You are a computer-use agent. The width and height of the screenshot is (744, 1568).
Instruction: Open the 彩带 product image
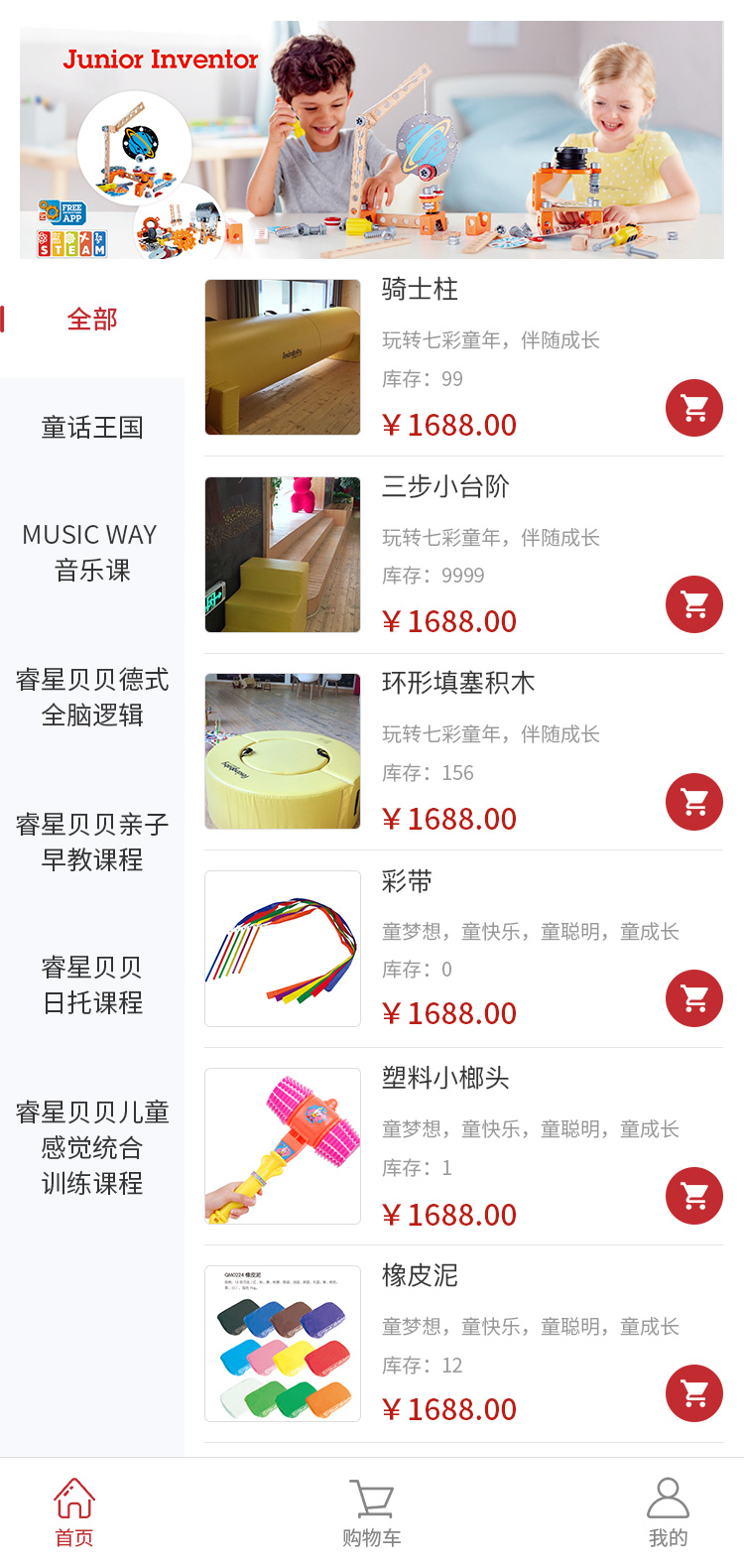tap(283, 949)
